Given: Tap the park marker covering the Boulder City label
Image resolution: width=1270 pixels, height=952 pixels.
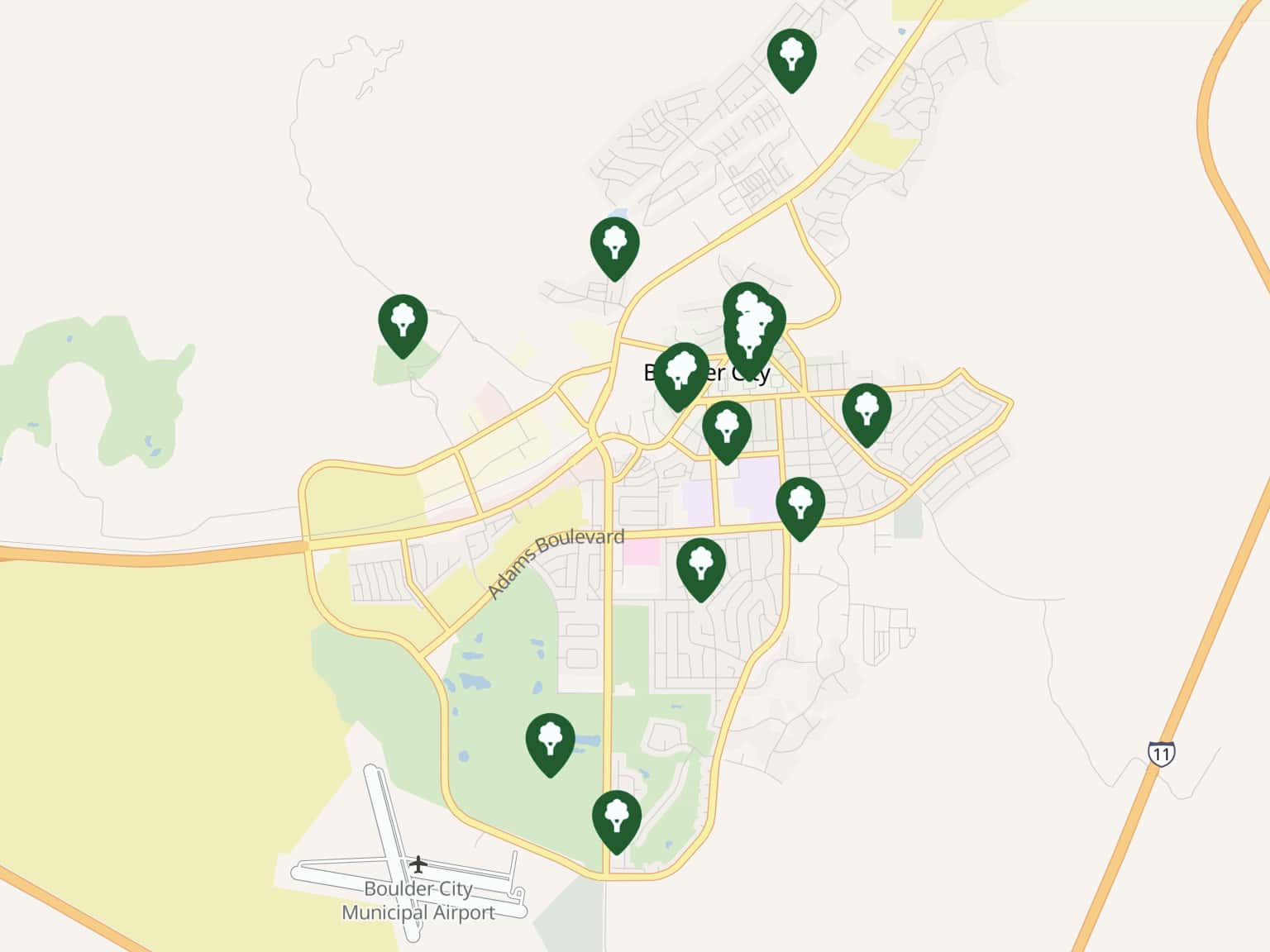Looking at the screenshot, I should 680,371.
